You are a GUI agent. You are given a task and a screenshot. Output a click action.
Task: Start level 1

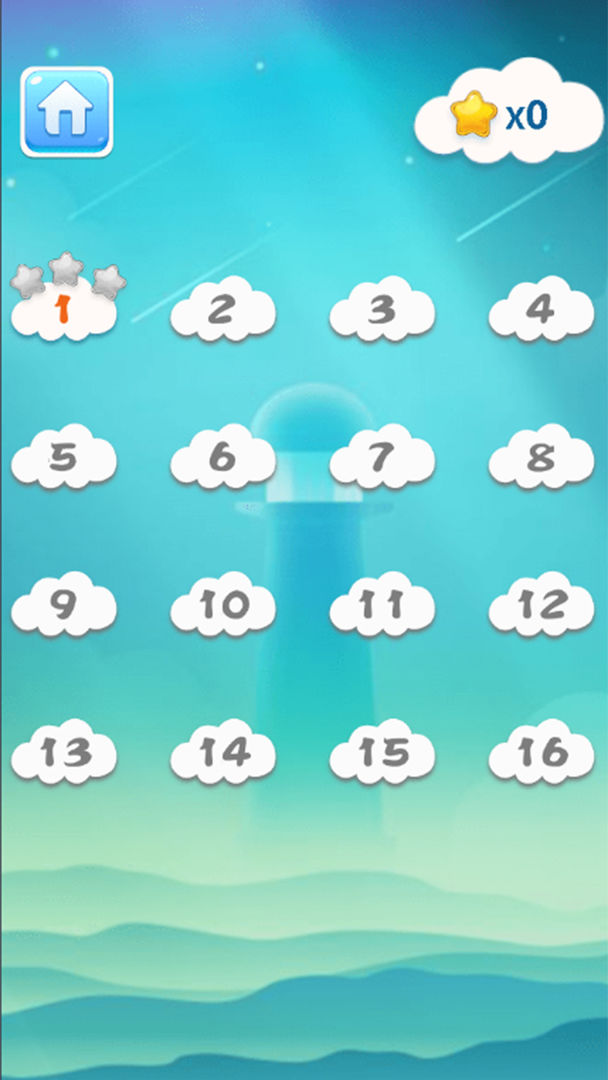pos(63,311)
